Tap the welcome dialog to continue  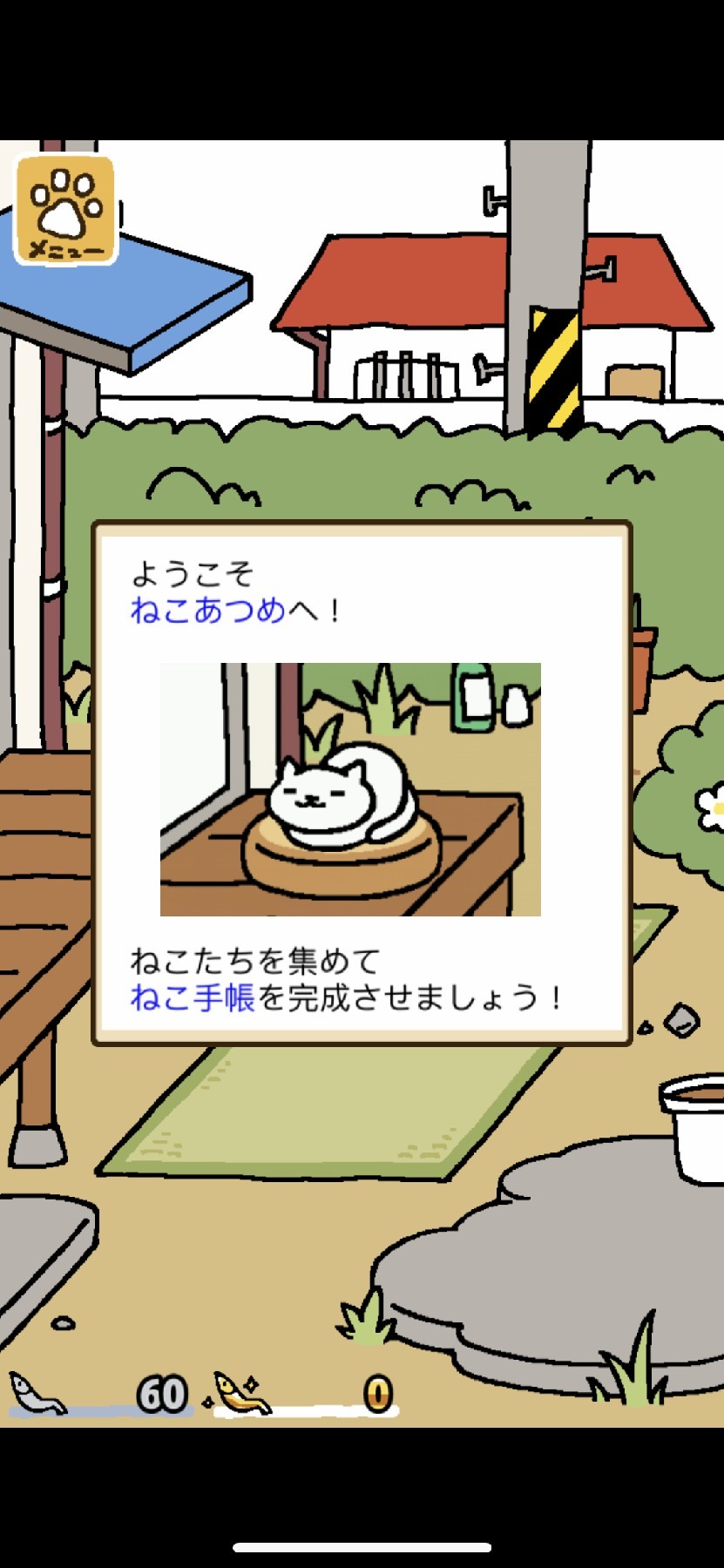361,783
